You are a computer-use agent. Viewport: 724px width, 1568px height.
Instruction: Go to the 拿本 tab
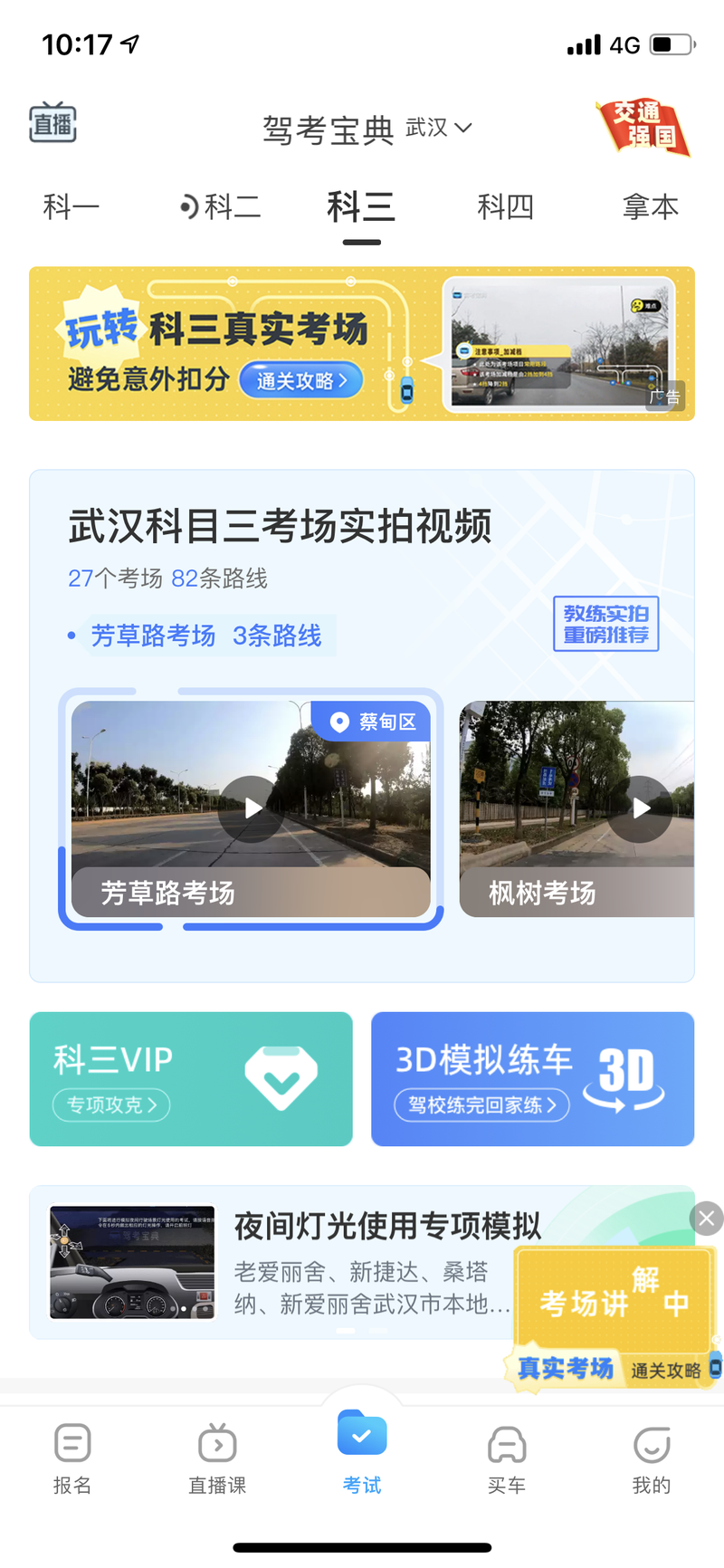click(x=650, y=207)
